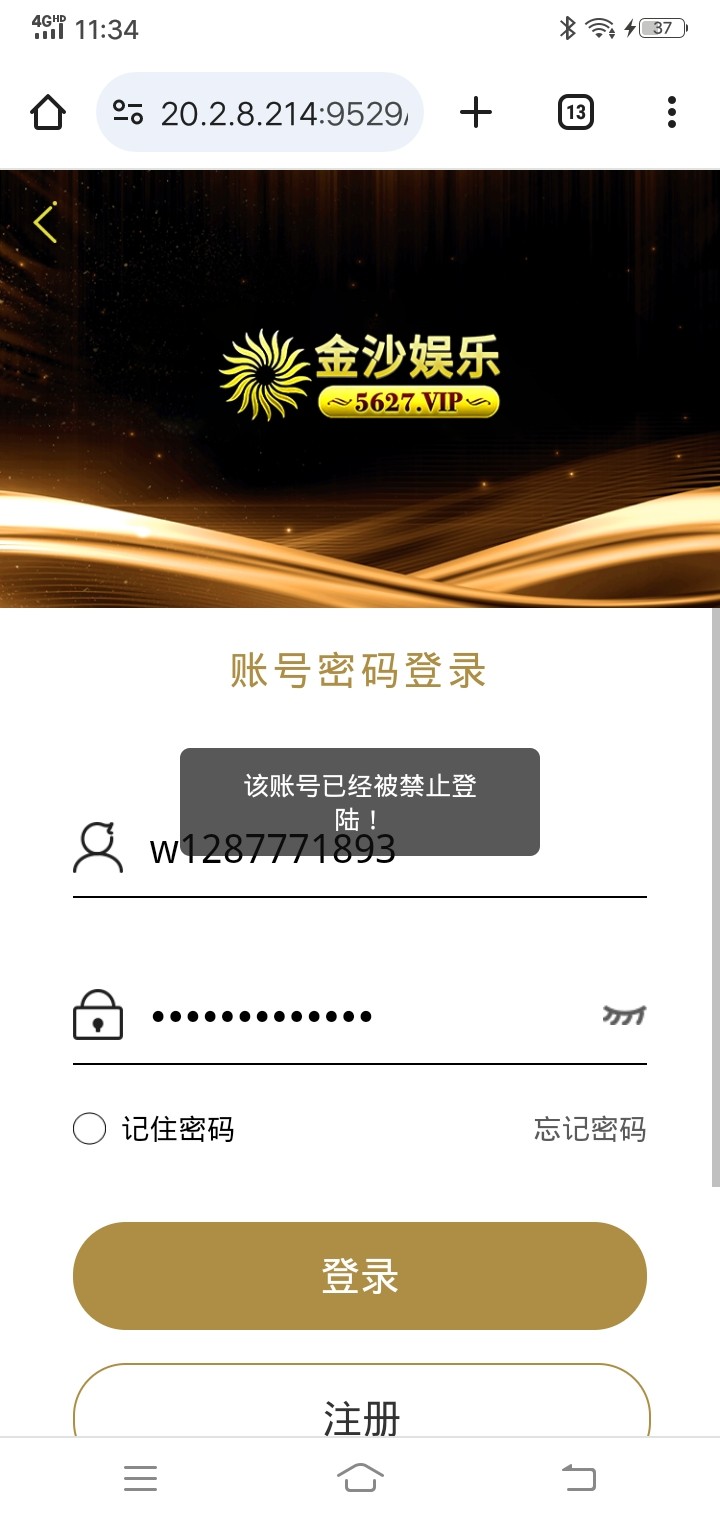
Task: Go back using the golden arrow
Action: point(45,222)
